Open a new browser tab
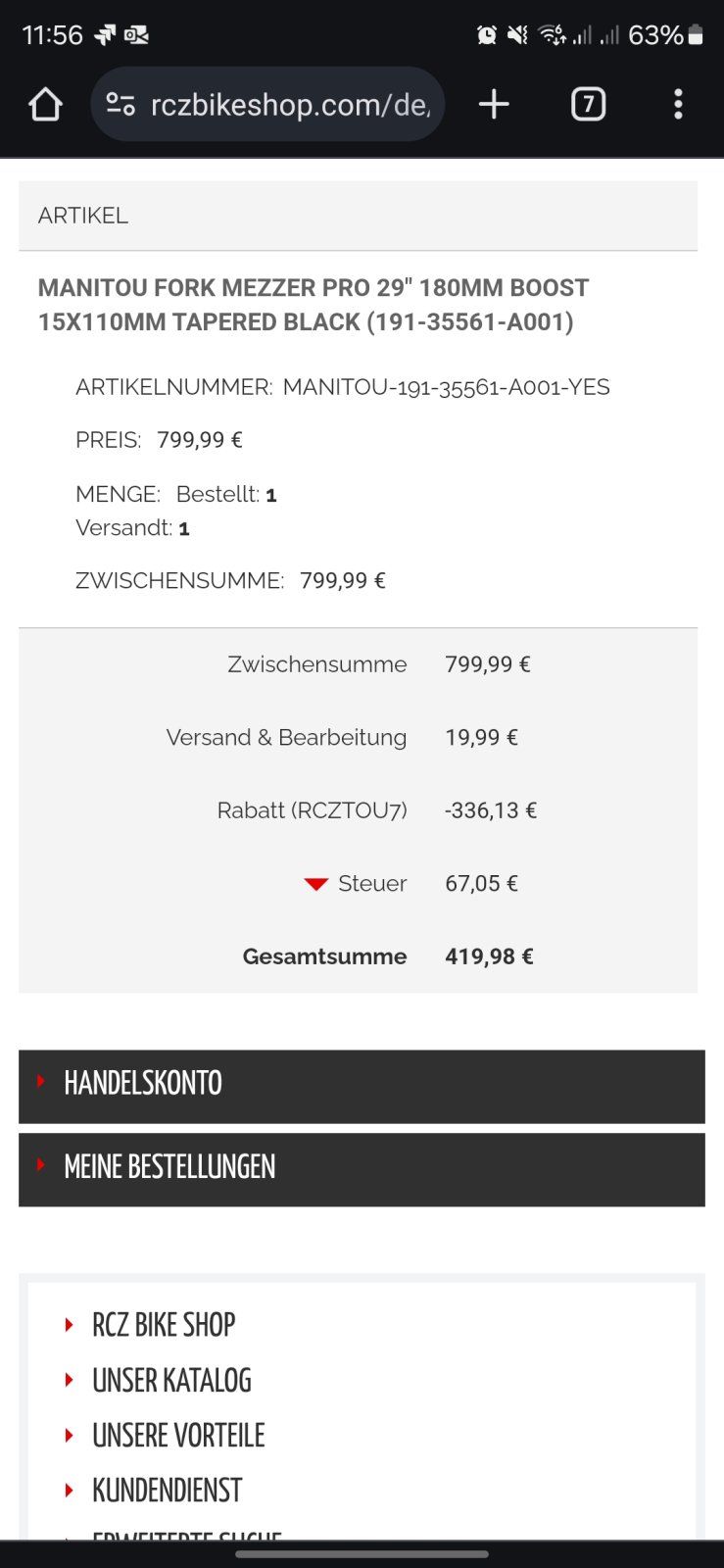The image size is (724, 1568). pos(494,105)
